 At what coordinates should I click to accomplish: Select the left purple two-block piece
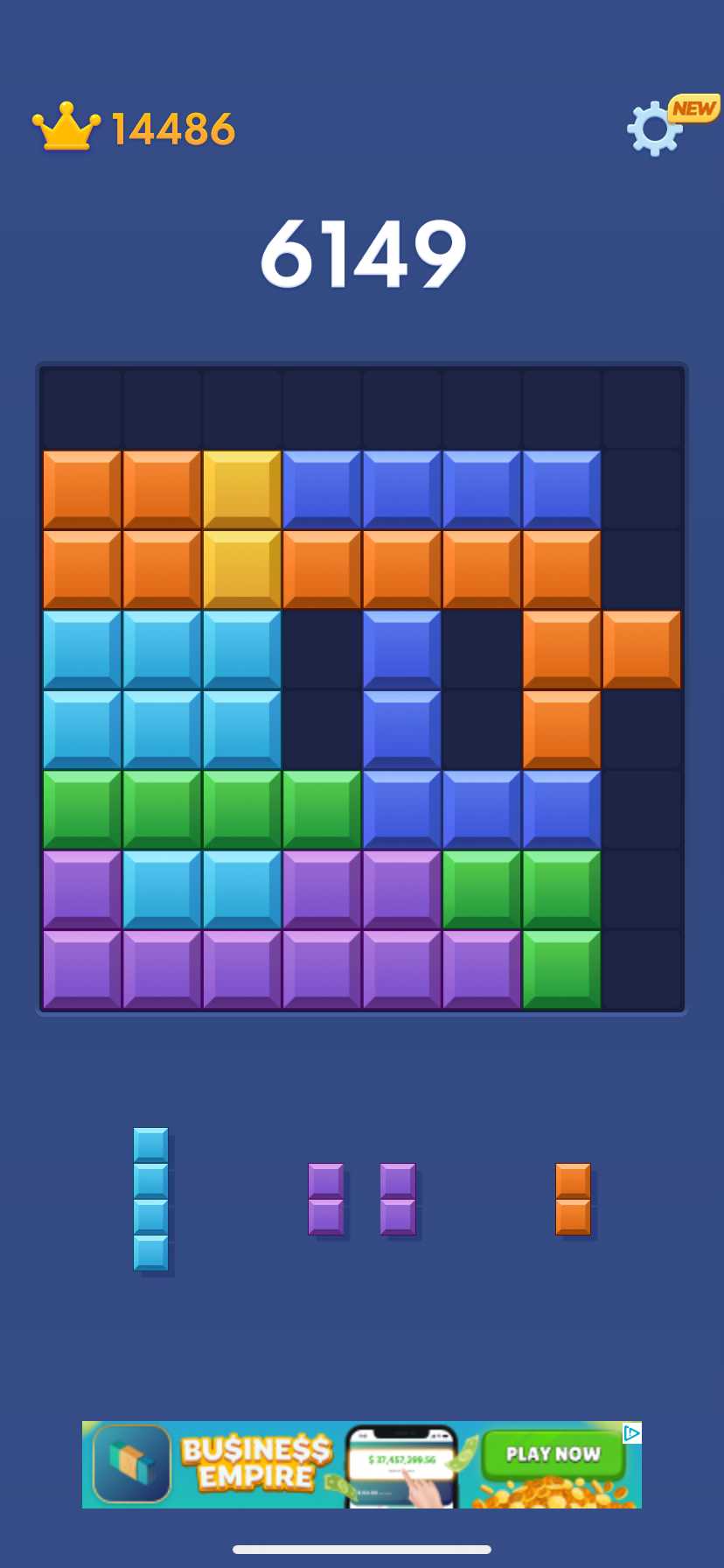click(x=328, y=1197)
